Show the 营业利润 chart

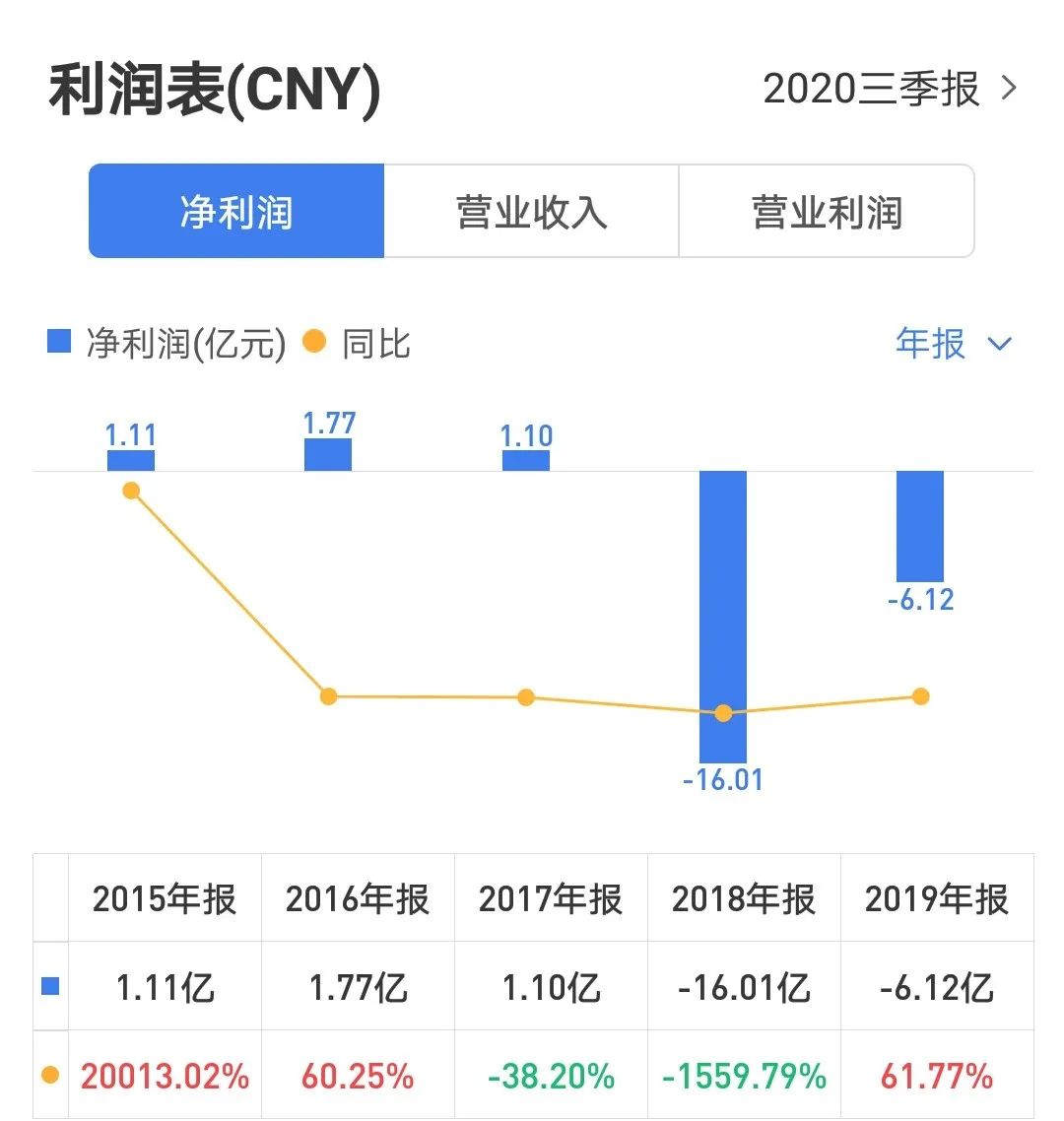coord(826,212)
